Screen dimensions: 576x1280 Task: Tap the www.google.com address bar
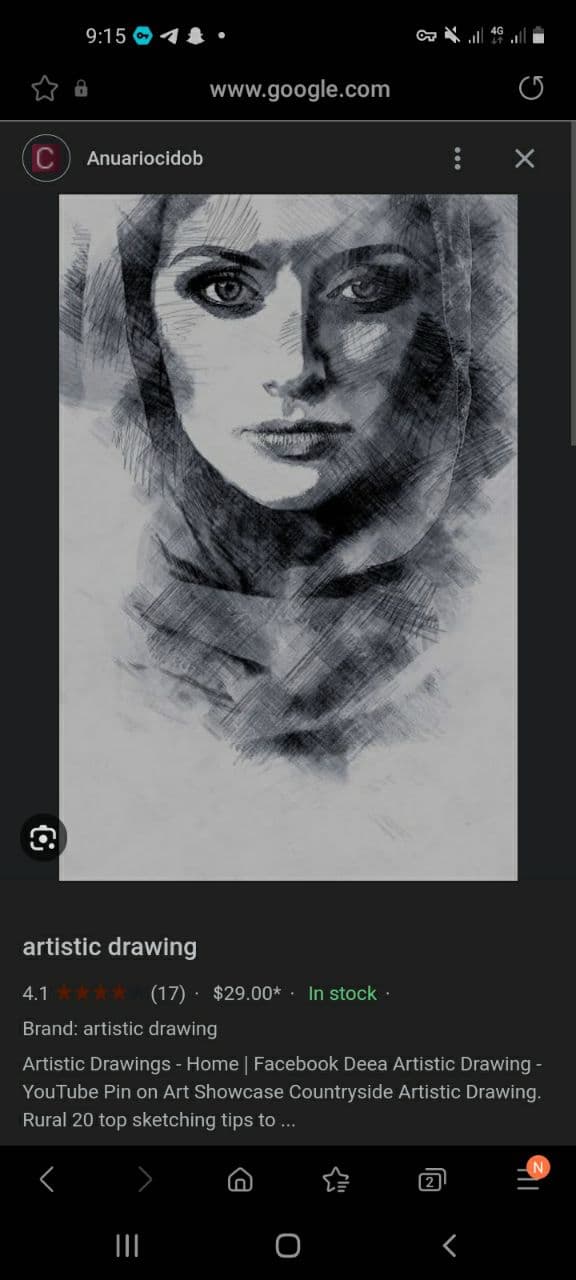[299, 89]
